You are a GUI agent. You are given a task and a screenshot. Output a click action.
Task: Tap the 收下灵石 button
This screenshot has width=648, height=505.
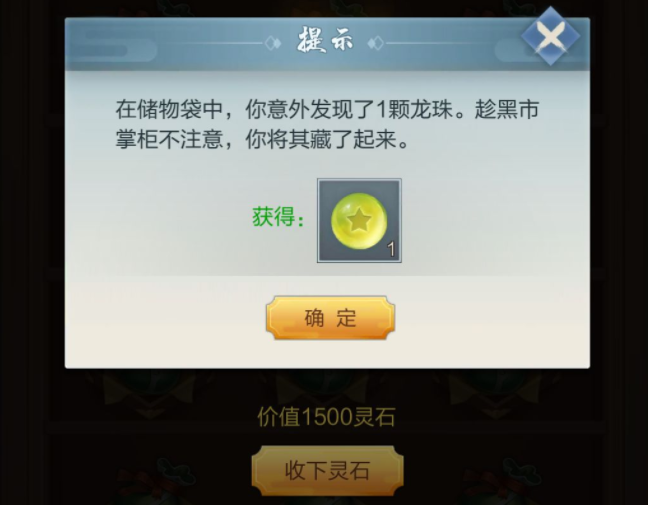[x=327, y=470]
